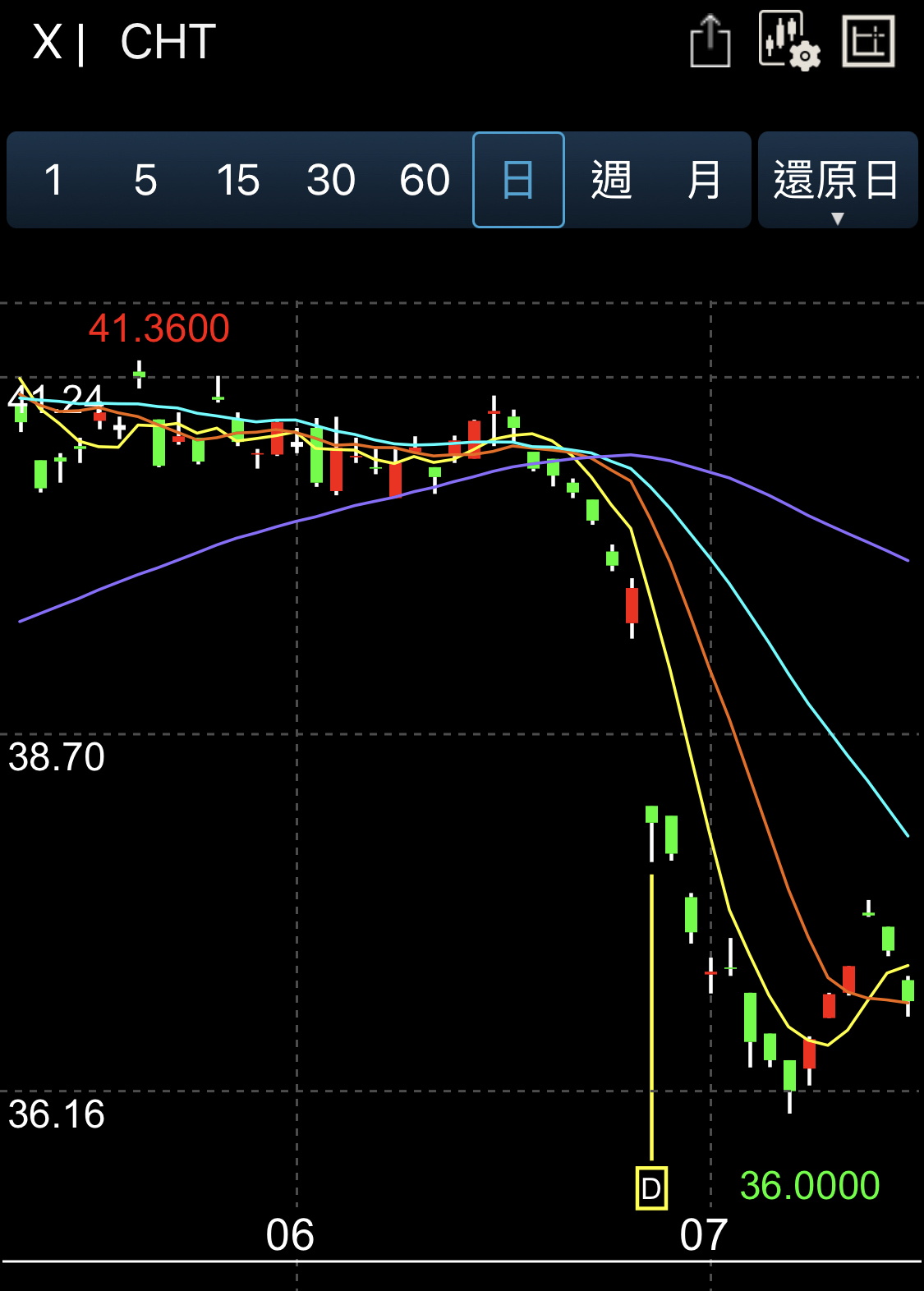Viewport: 924px width, 1291px height.
Task: View the monthly 月 chart
Action: [x=704, y=180]
